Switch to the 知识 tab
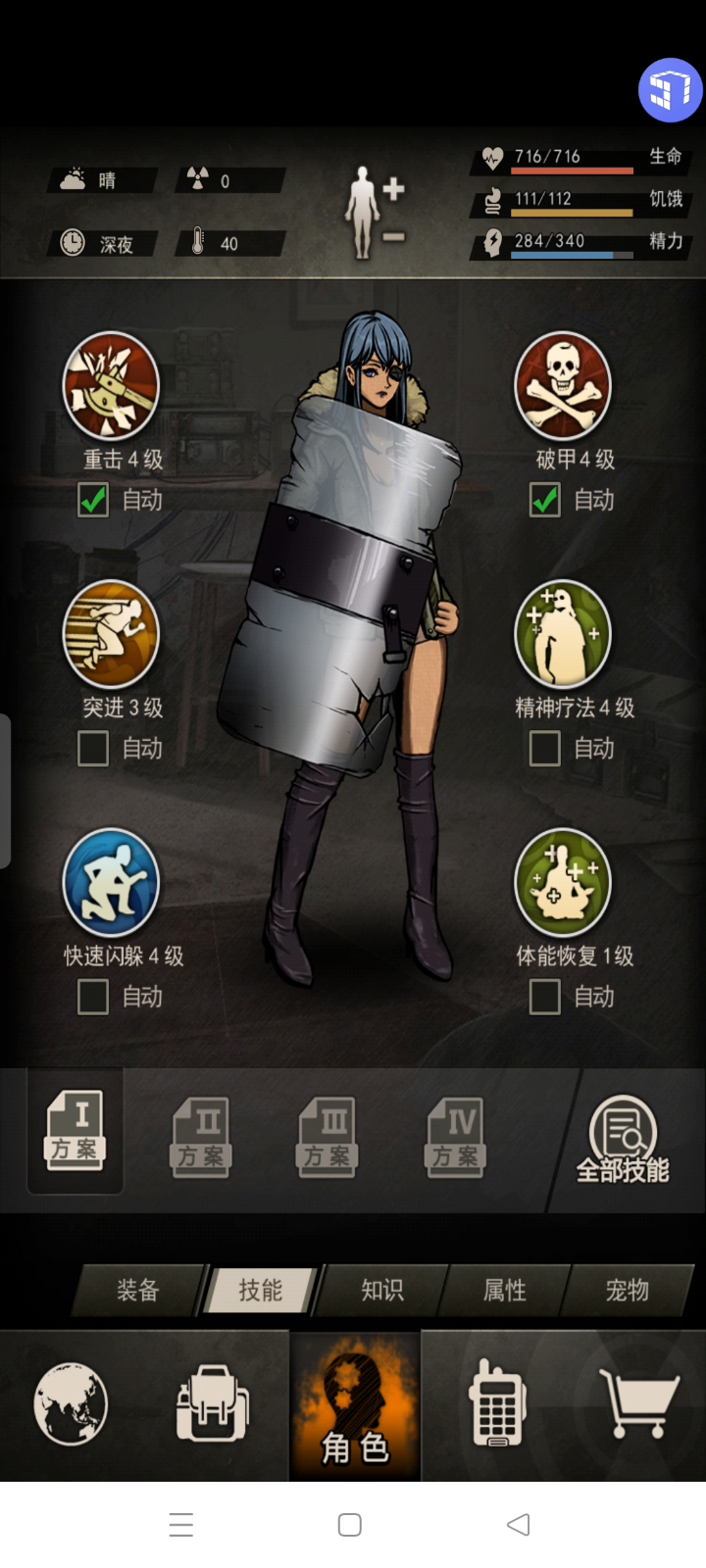 click(x=382, y=1290)
